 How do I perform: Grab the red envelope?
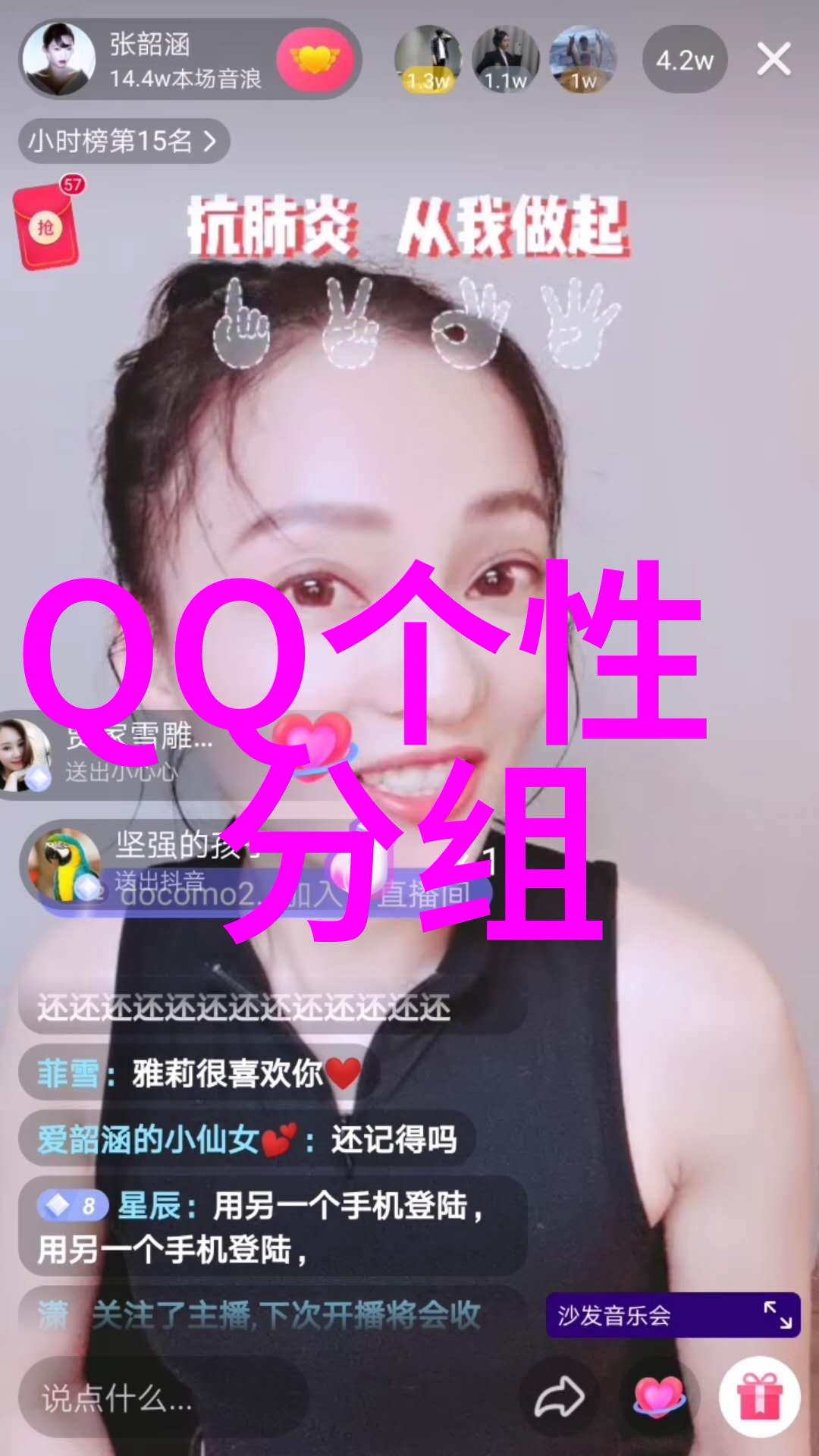47,227
